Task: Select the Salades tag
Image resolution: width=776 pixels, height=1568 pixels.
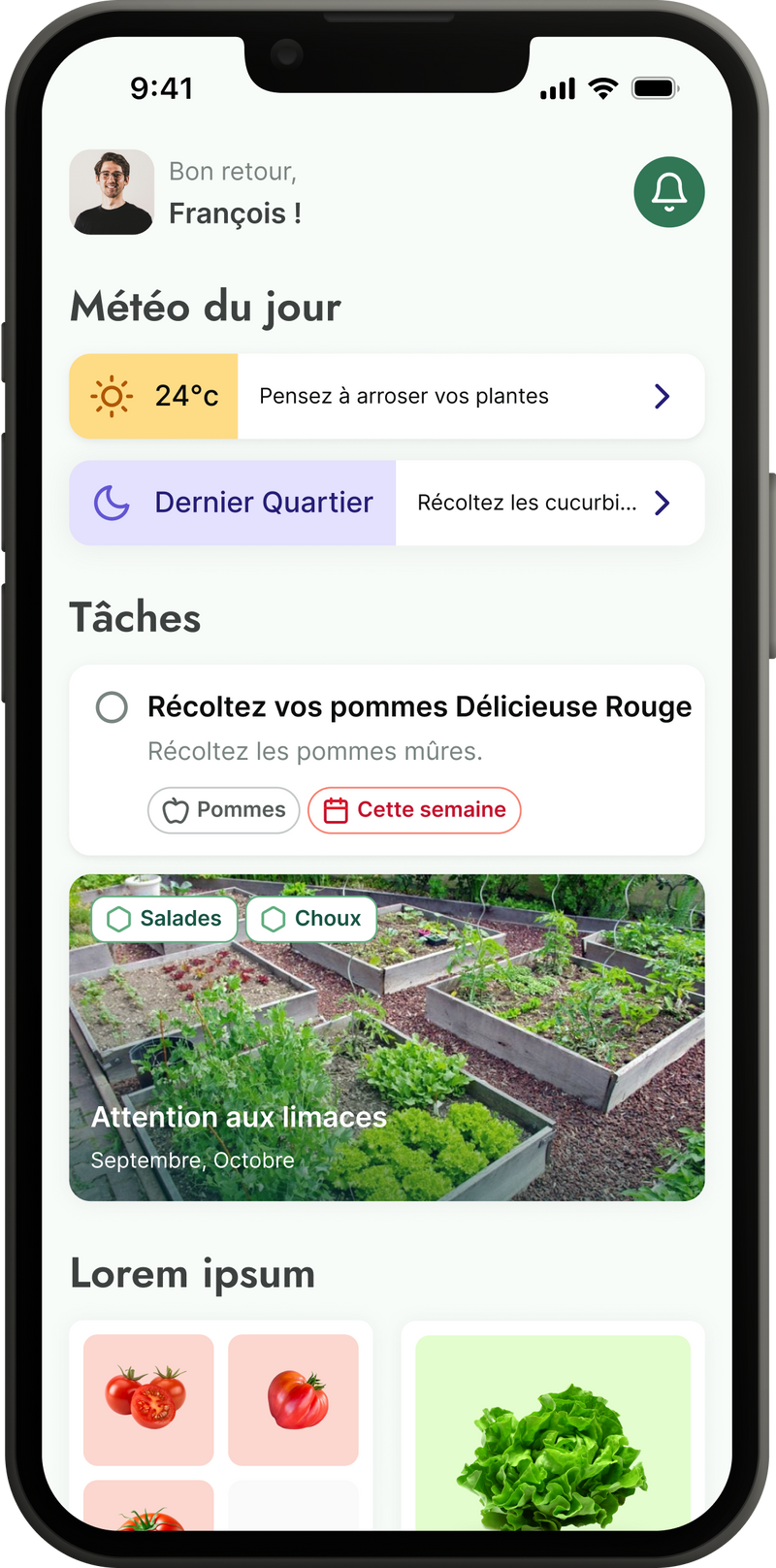Action: pyautogui.click(x=164, y=919)
